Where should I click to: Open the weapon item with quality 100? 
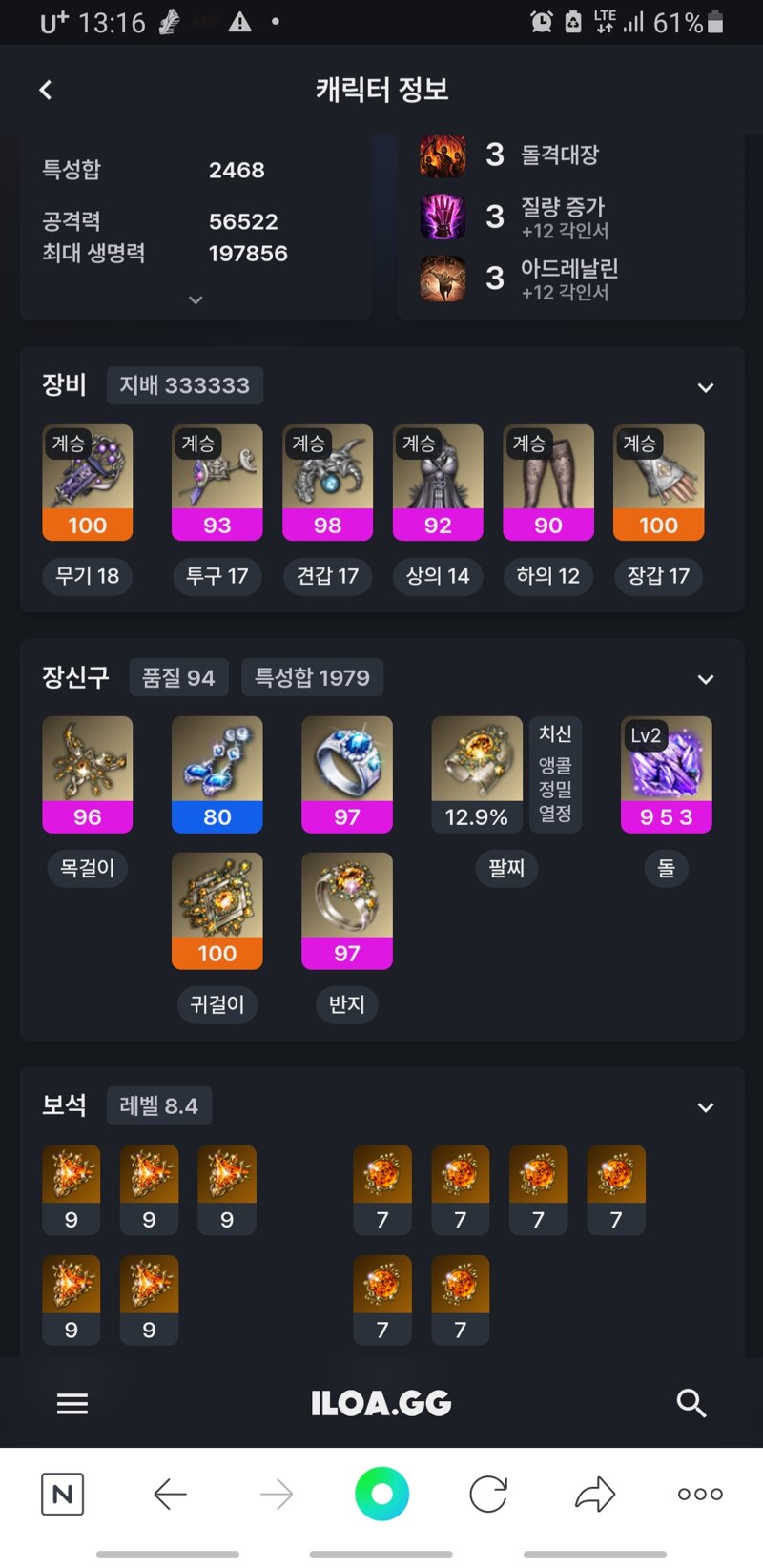click(x=88, y=483)
